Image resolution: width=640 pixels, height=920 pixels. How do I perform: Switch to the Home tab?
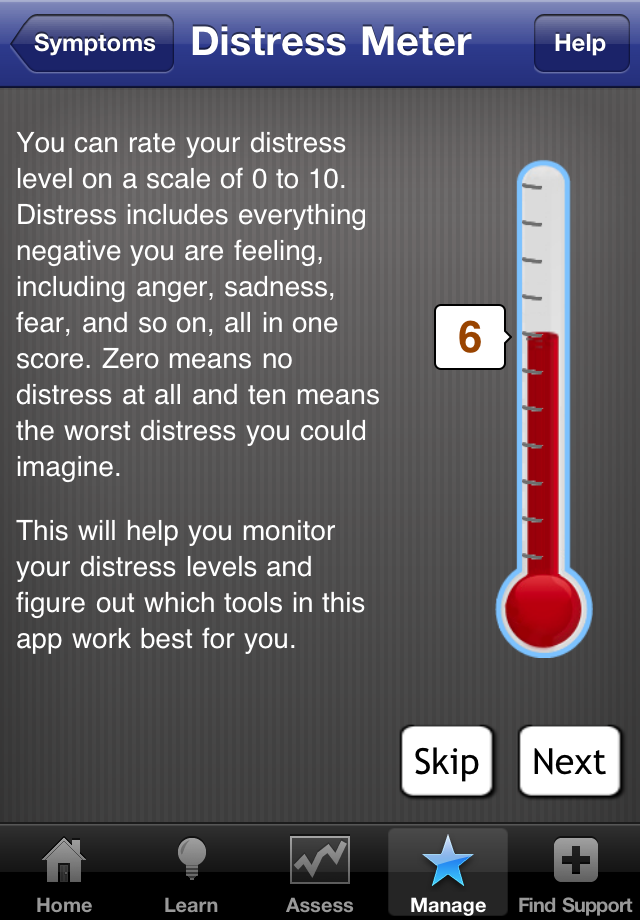[x=64, y=875]
